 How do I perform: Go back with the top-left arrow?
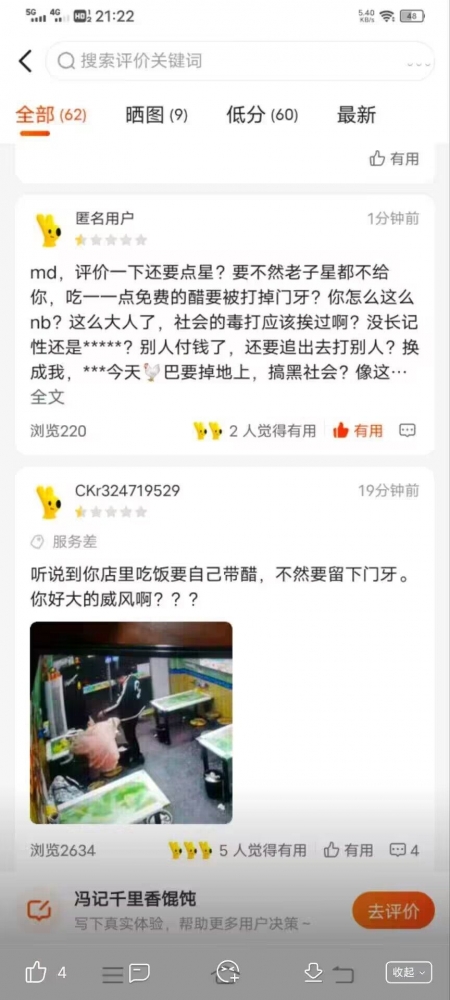(25, 61)
